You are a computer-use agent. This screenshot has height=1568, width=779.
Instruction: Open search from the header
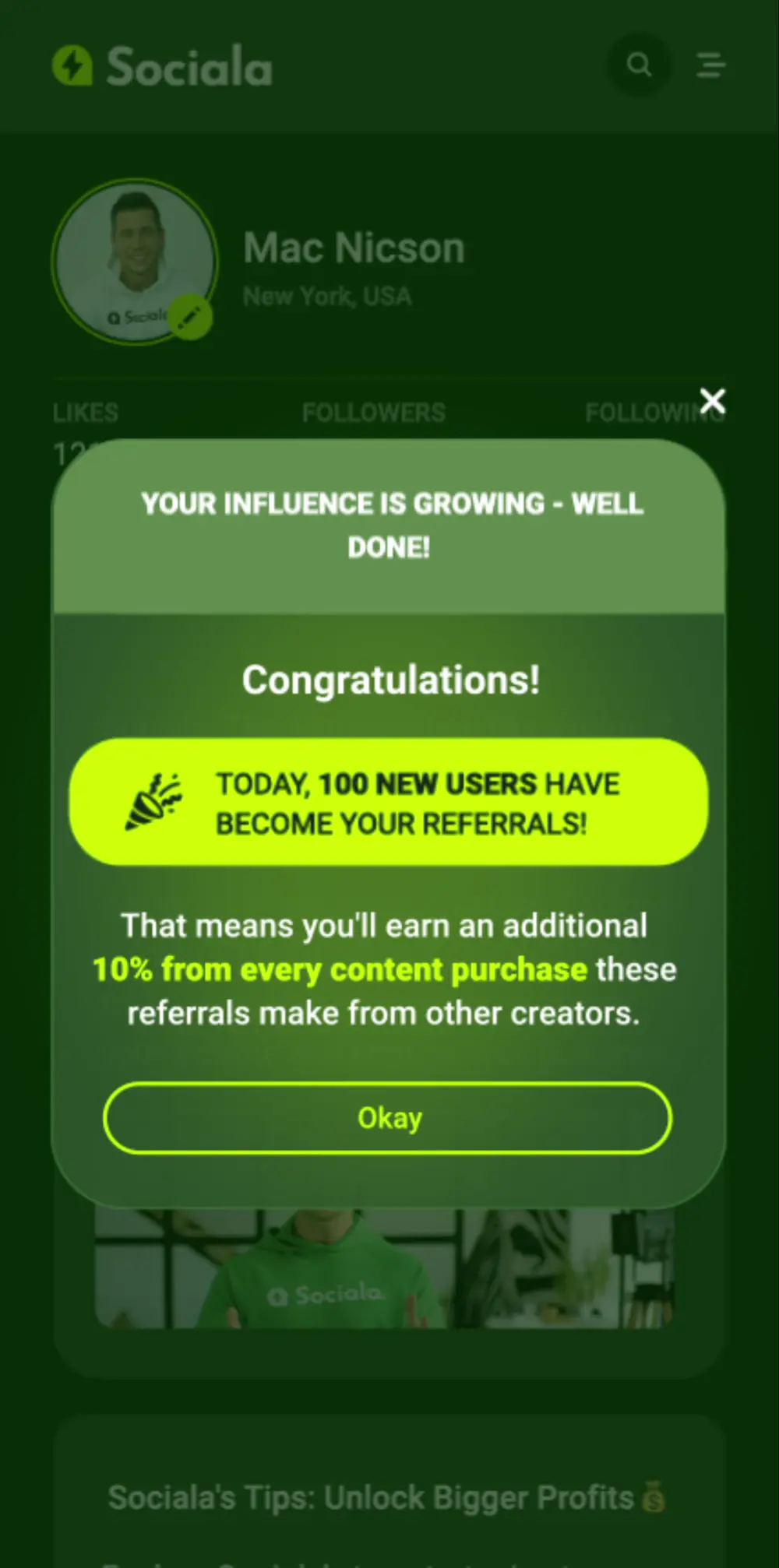click(x=639, y=65)
